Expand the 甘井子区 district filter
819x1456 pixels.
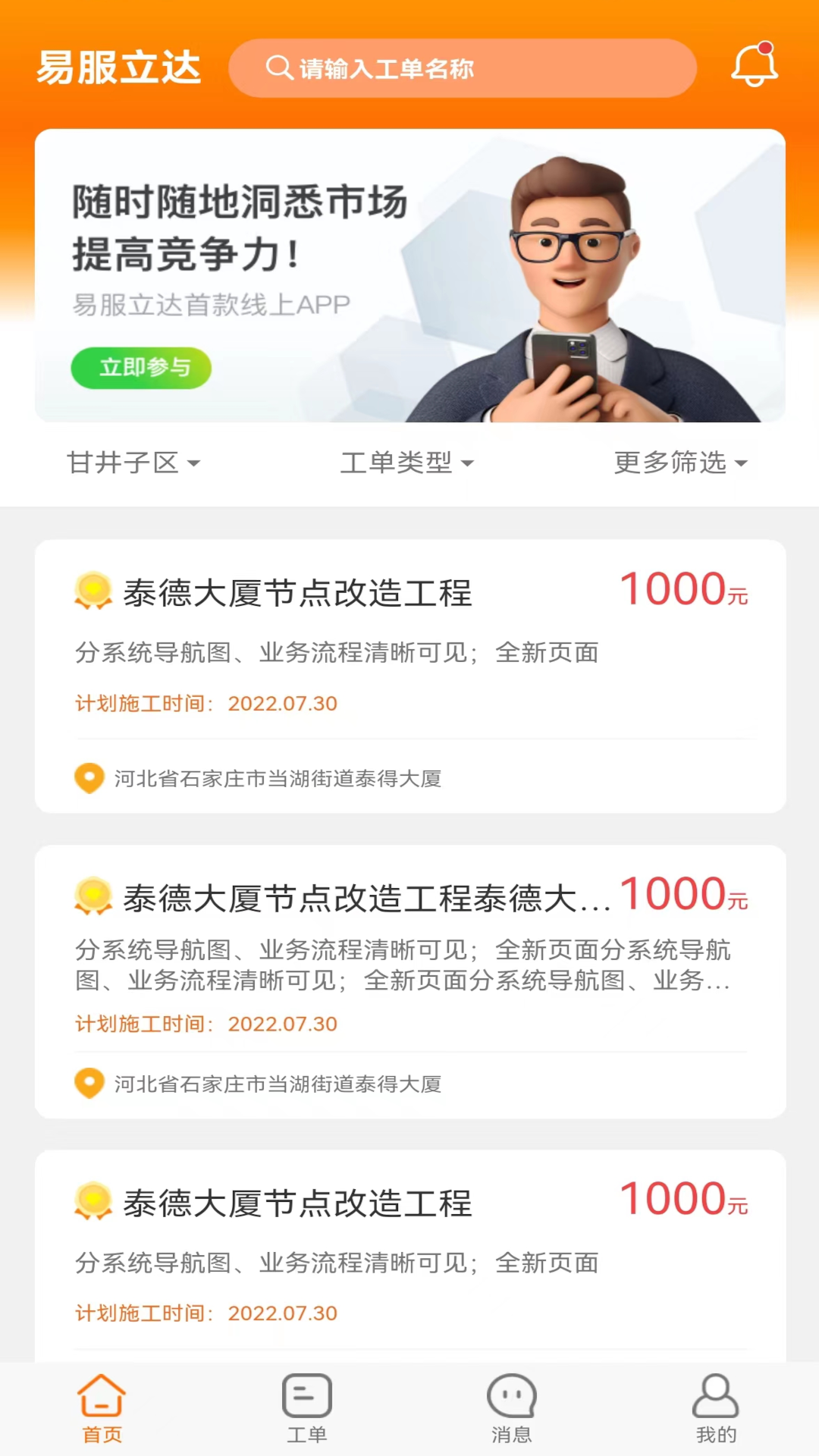coord(131,463)
